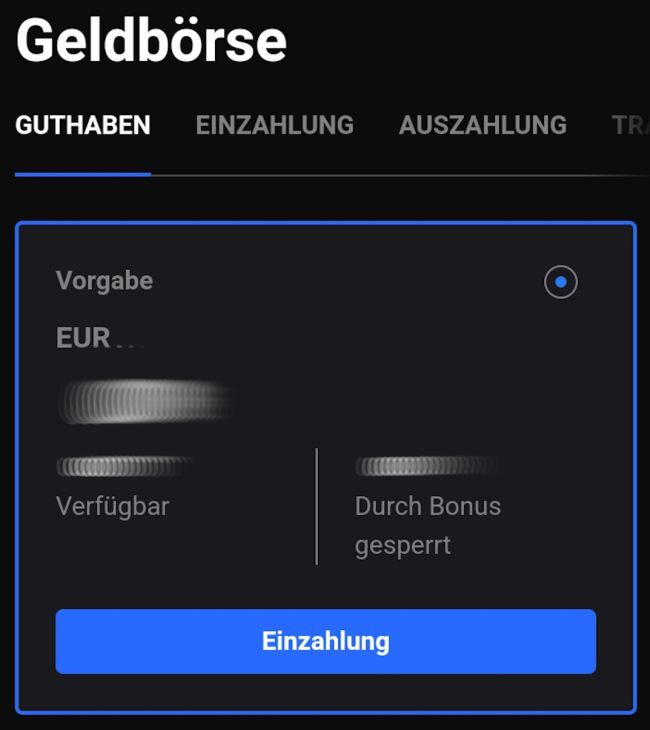The width and height of the screenshot is (650, 730).
Task: Open the Einzahlung tab
Action: 274,125
